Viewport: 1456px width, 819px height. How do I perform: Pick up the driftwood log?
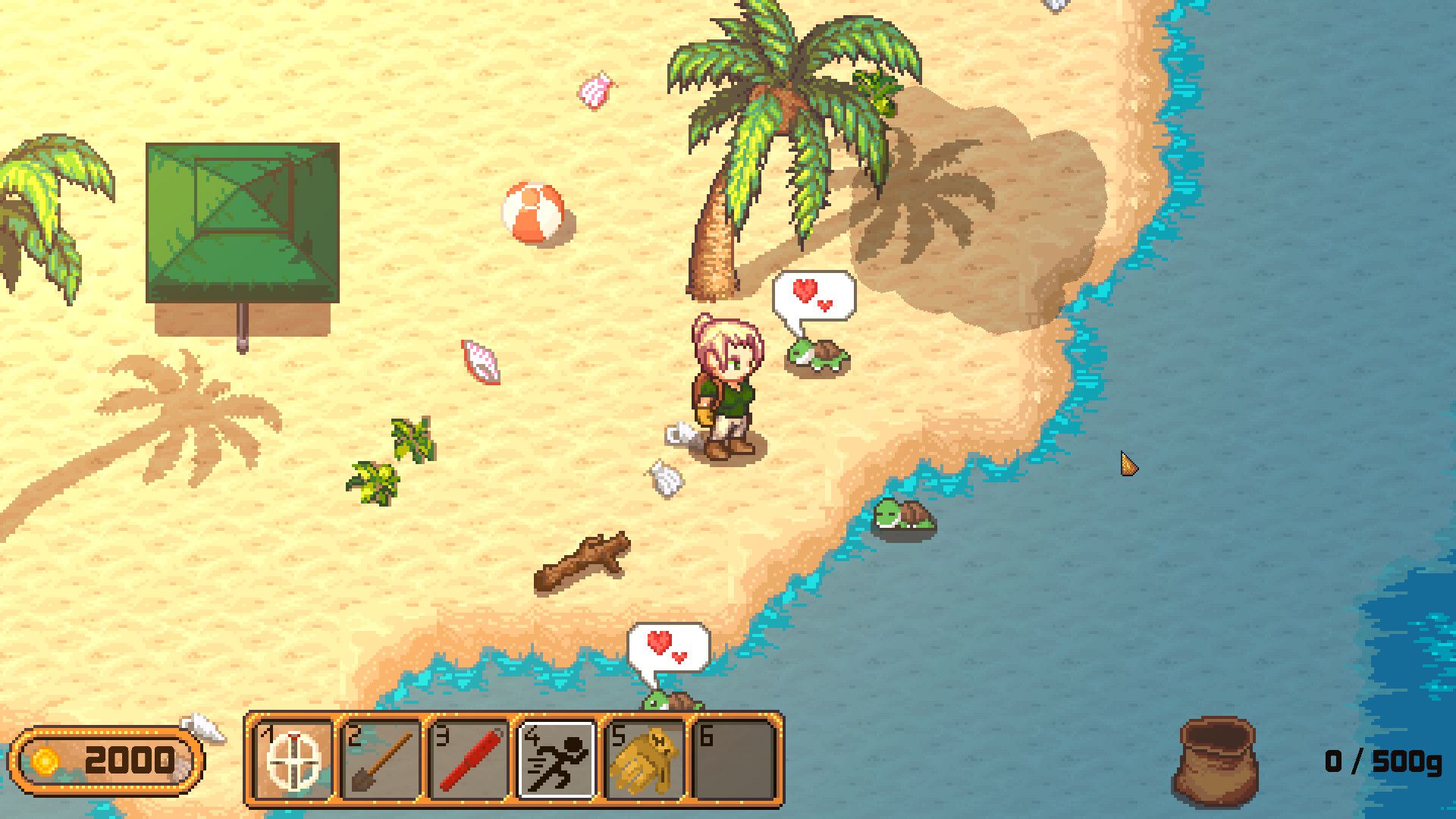point(582,561)
